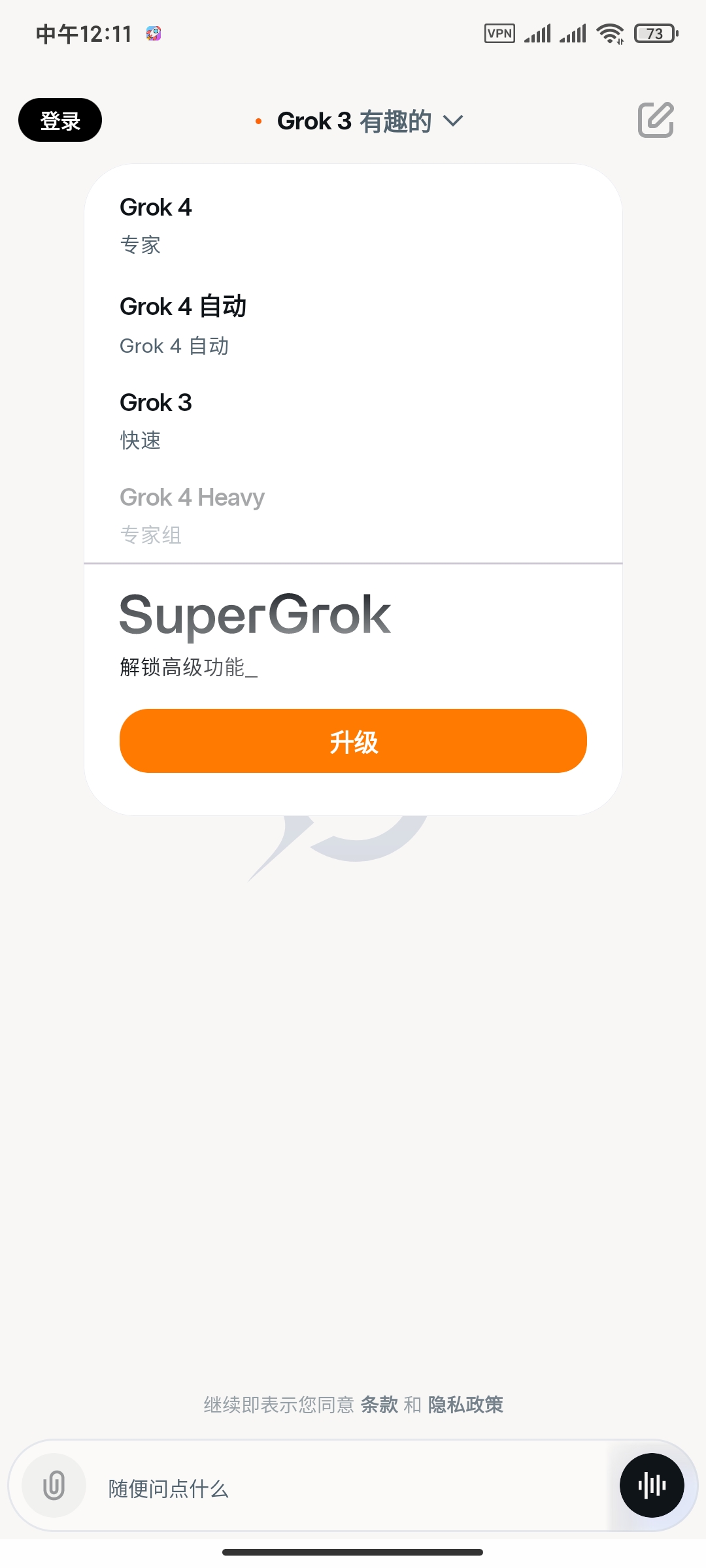706x1568 pixels.
Task: Start a new chat with compose icon
Action: (656, 120)
